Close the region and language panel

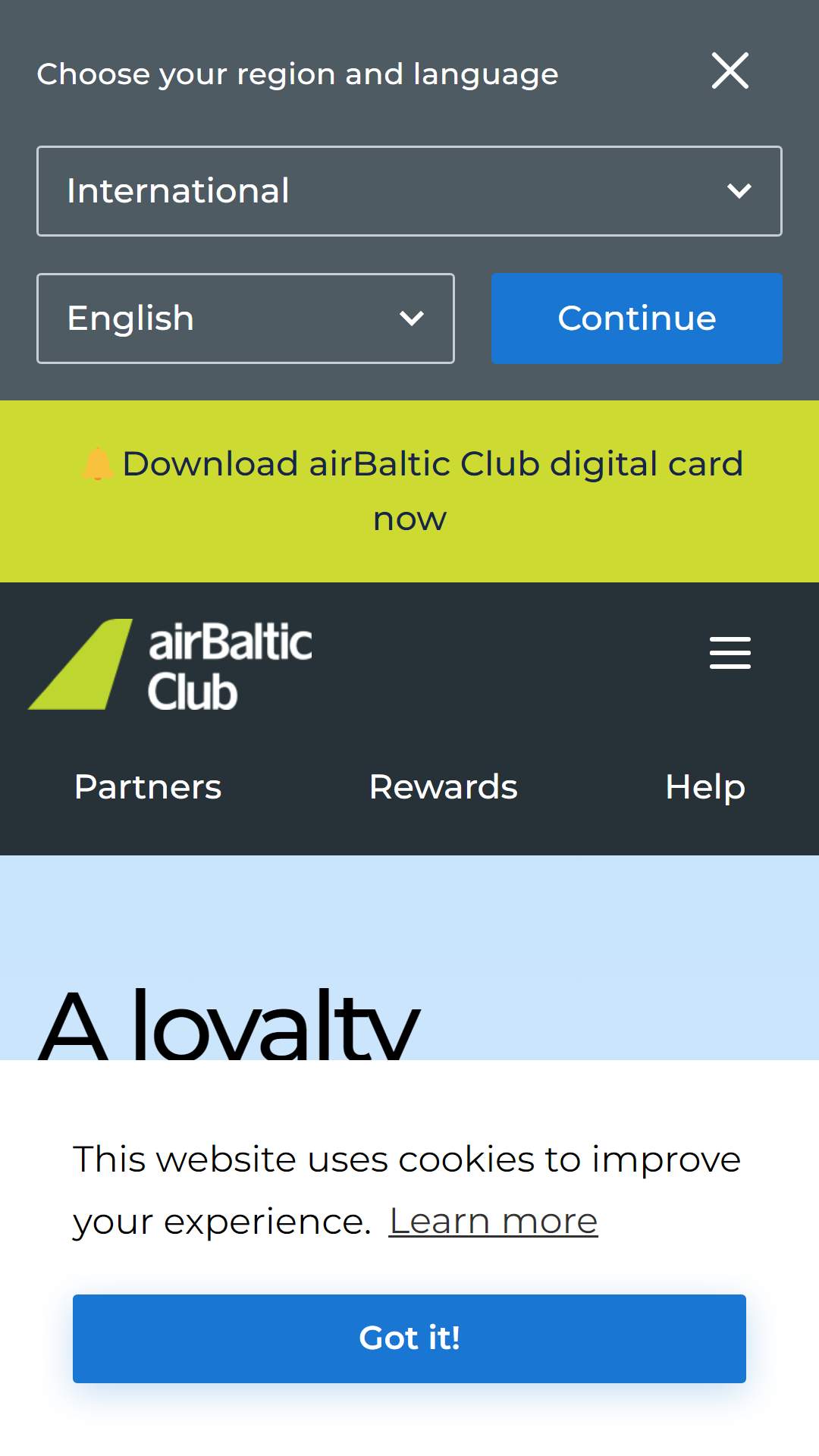[730, 71]
